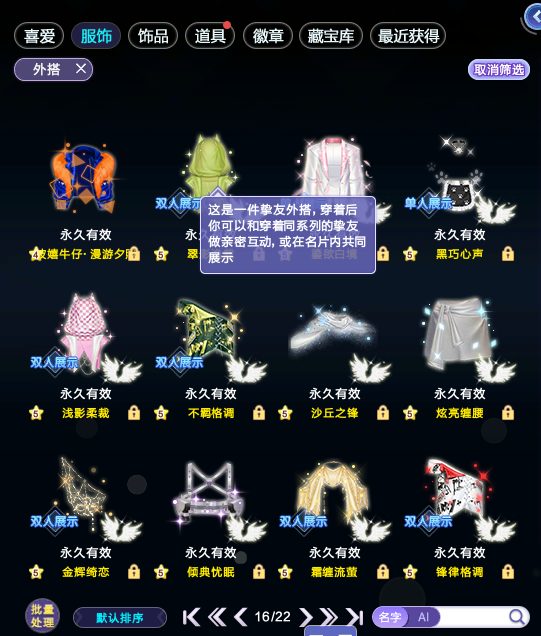This screenshot has height=636, width=541.
Task: Switch to the 徽章 tab
Action: [268, 36]
